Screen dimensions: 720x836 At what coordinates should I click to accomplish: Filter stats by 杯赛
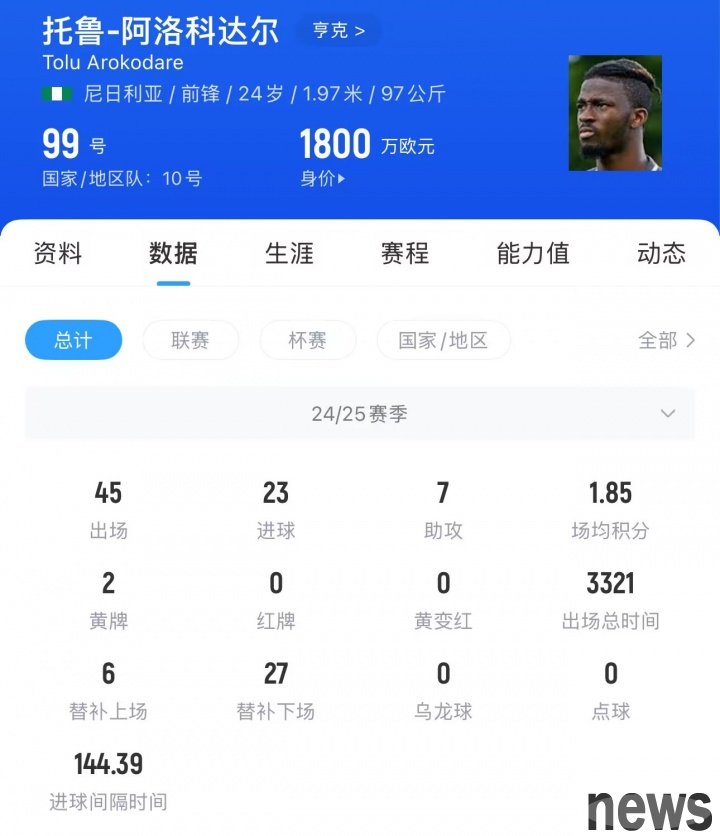click(307, 340)
